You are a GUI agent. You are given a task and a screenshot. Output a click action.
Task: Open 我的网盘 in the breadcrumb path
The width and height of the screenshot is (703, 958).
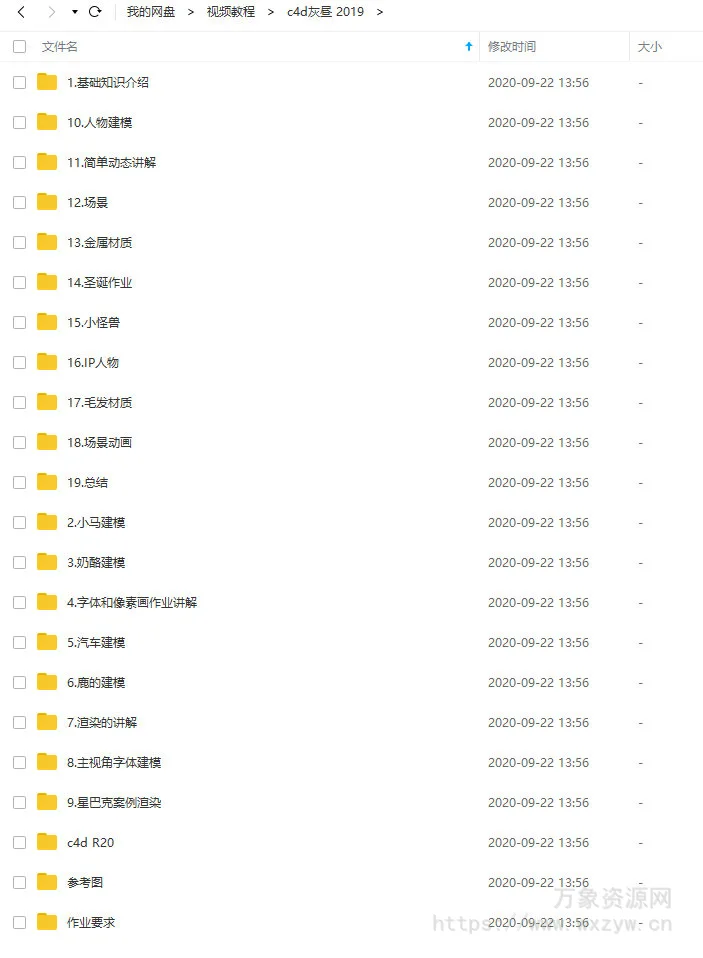[x=150, y=12]
